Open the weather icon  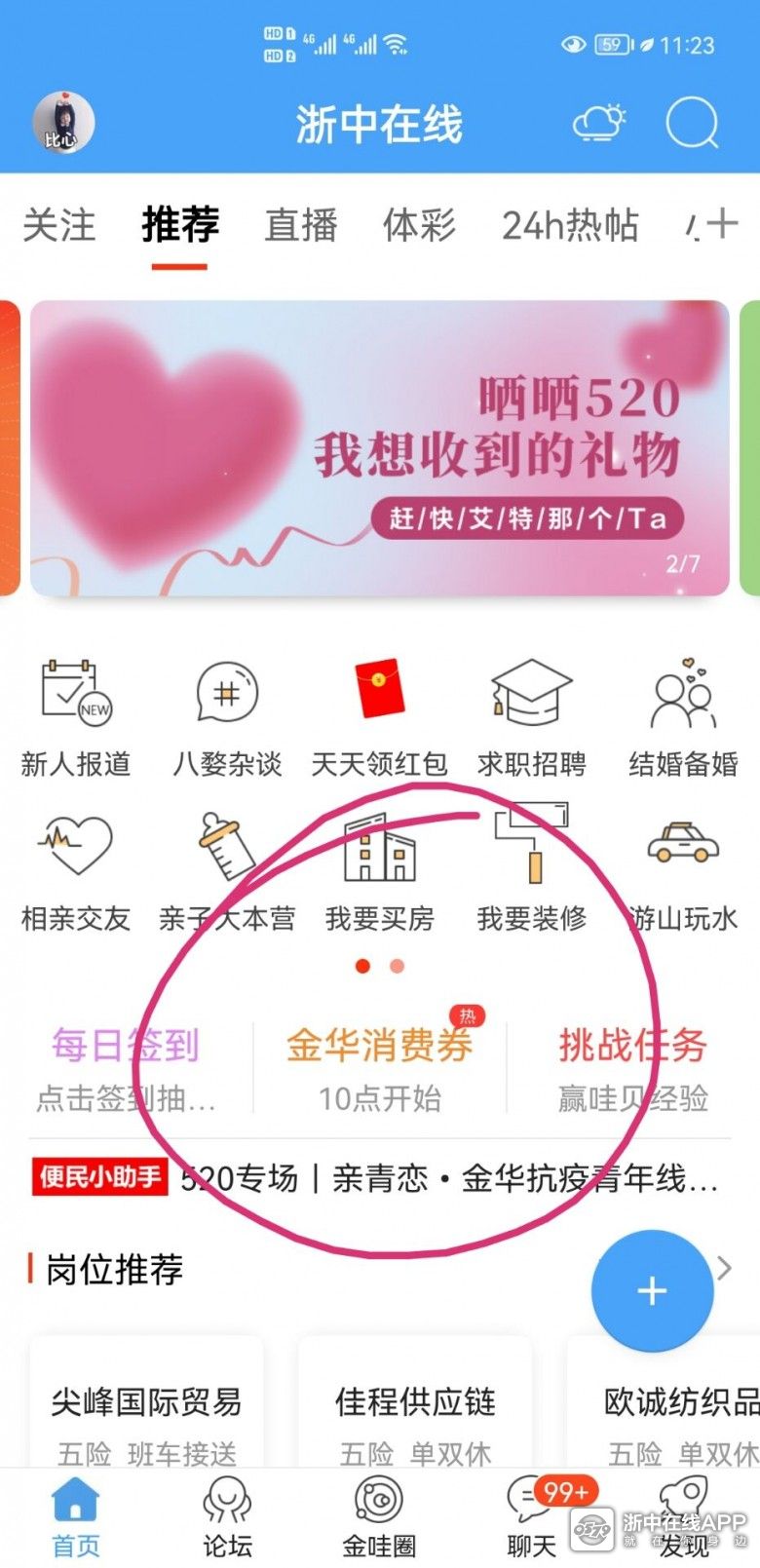click(x=598, y=124)
